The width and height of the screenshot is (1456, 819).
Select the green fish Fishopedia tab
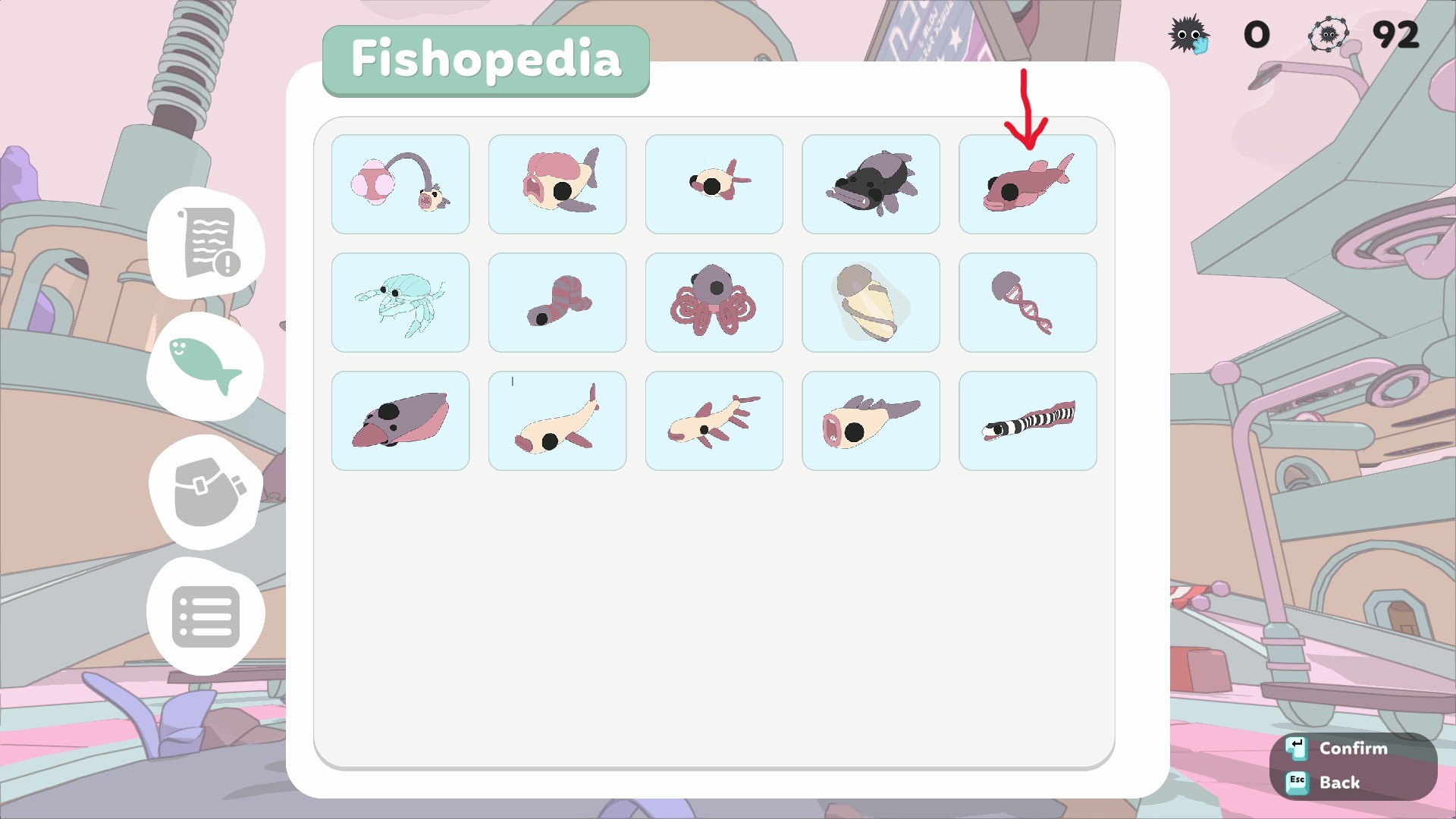[205, 367]
